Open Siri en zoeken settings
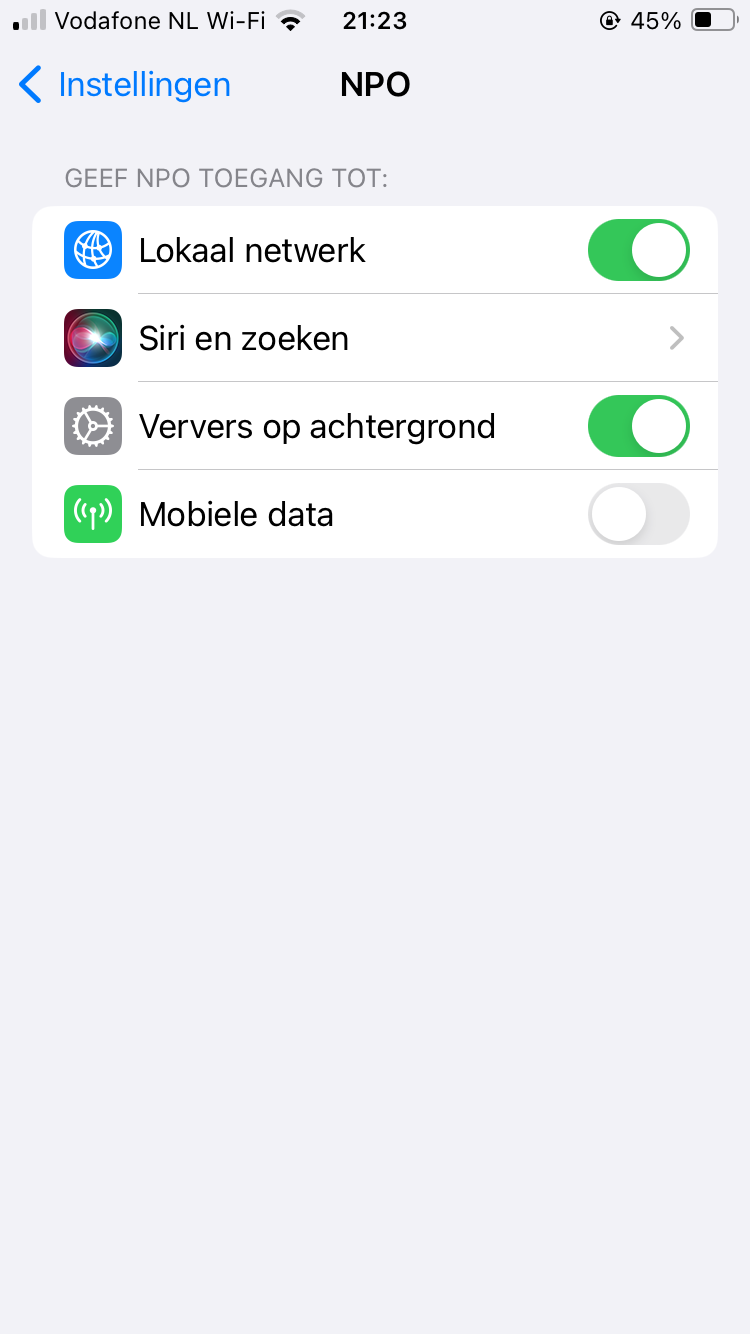Image resolution: width=750 pixels, height=1334 pixels. 375,338
